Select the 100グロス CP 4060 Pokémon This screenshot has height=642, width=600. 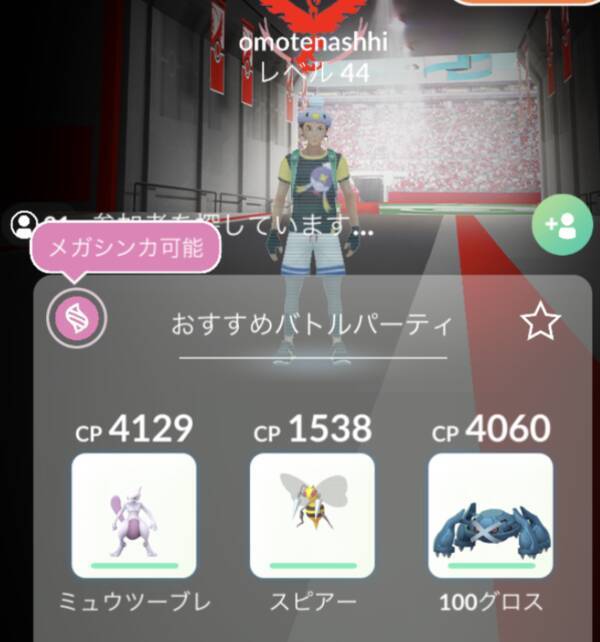[490, 515]
